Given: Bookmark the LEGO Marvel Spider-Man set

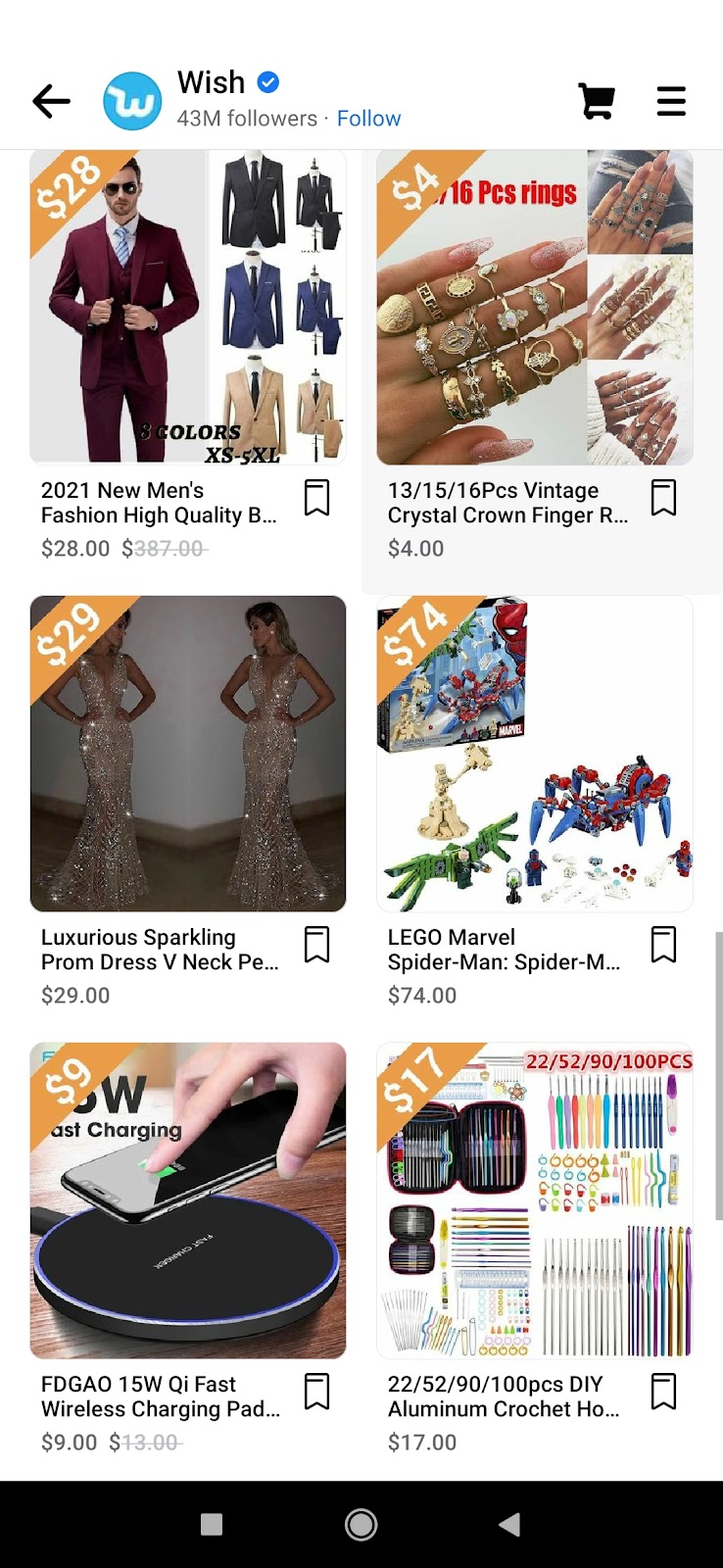Looking at the screenshot, I should [663, 945].
